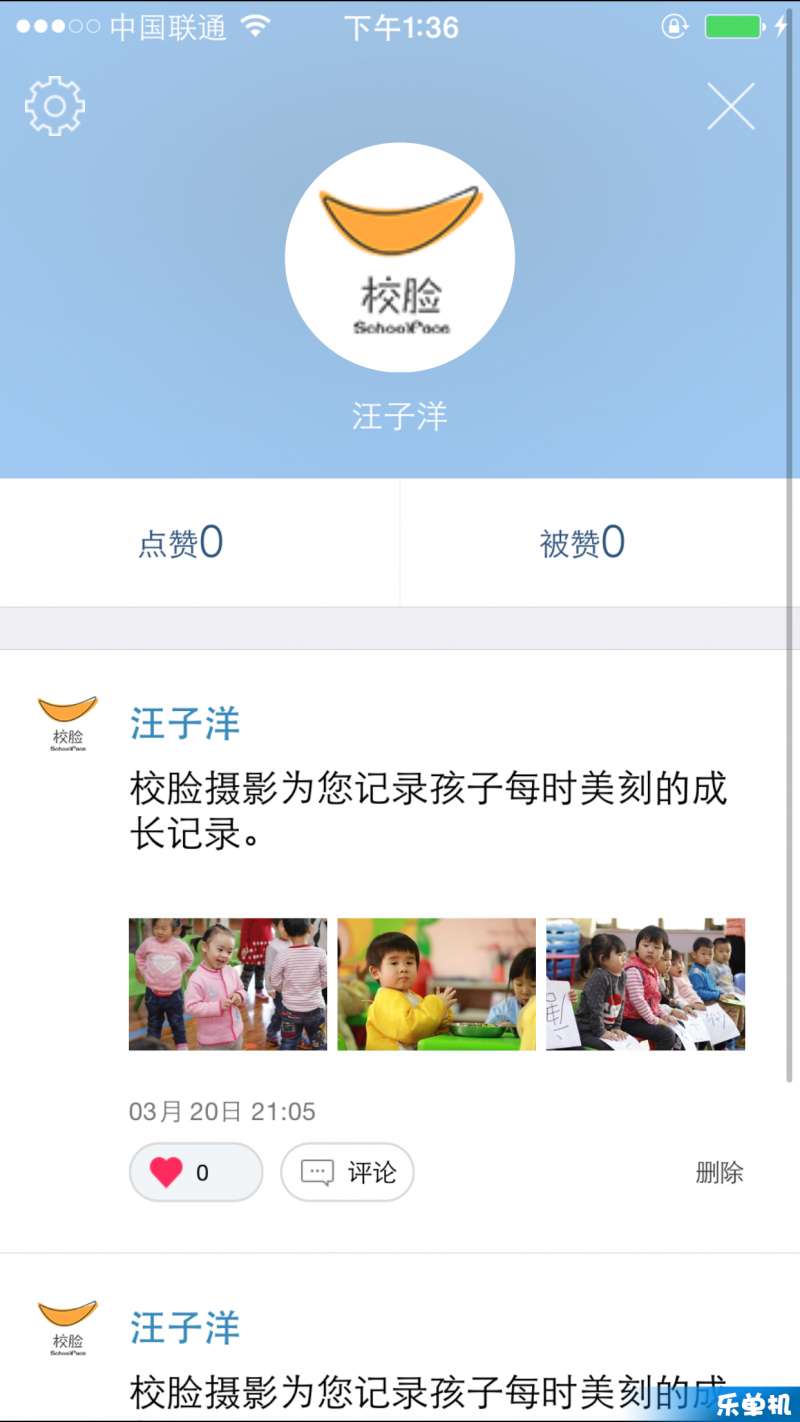The image size is (800, 1422).
Task: View the 点赞 likes given count
Action: pos(181,543)
